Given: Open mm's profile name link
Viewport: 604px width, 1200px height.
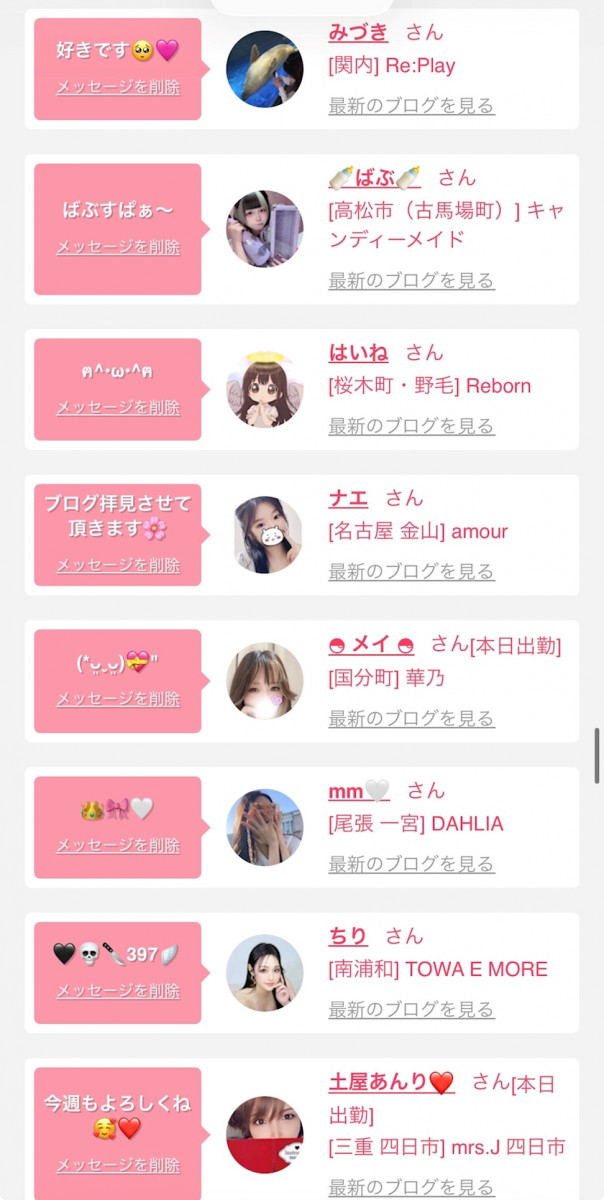Looking at the screenshot, I should click(358, 790).
